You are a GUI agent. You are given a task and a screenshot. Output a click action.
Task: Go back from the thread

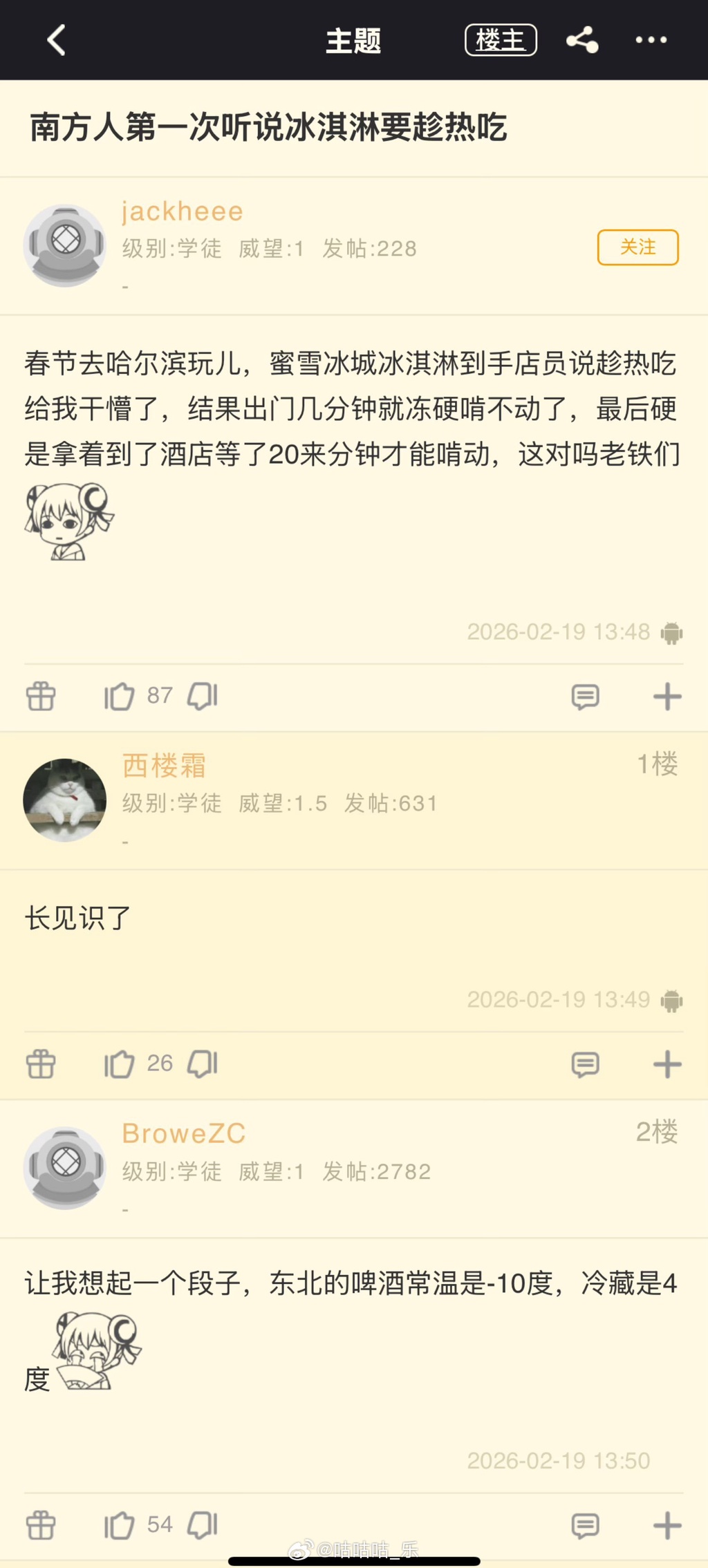(x=56, y=40)
